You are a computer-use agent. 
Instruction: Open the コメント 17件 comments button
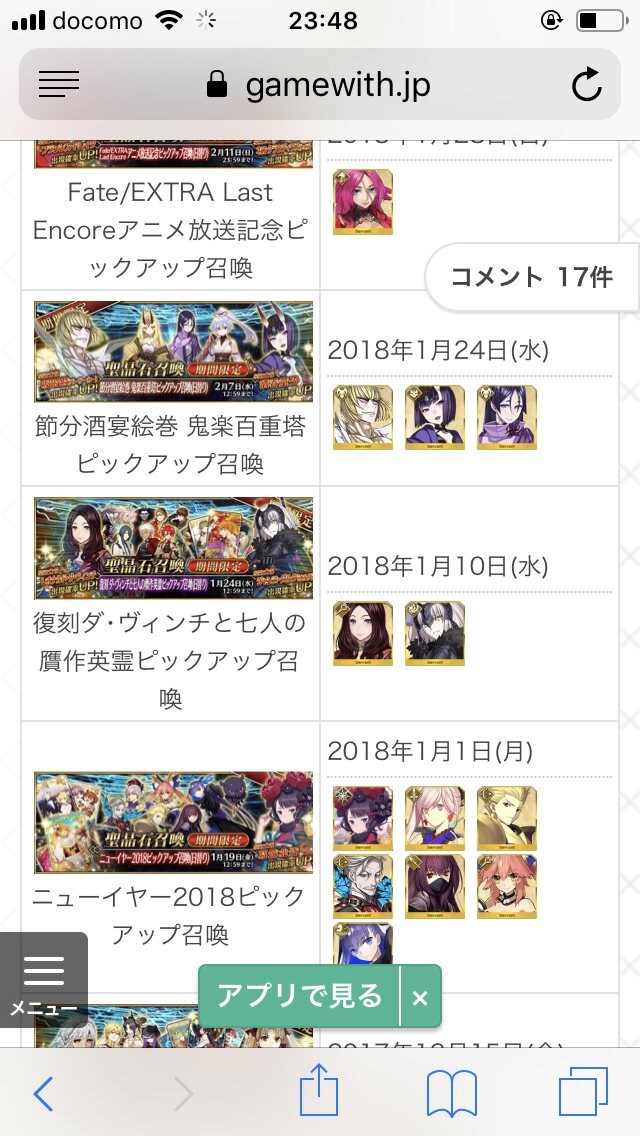coord(532,277)
